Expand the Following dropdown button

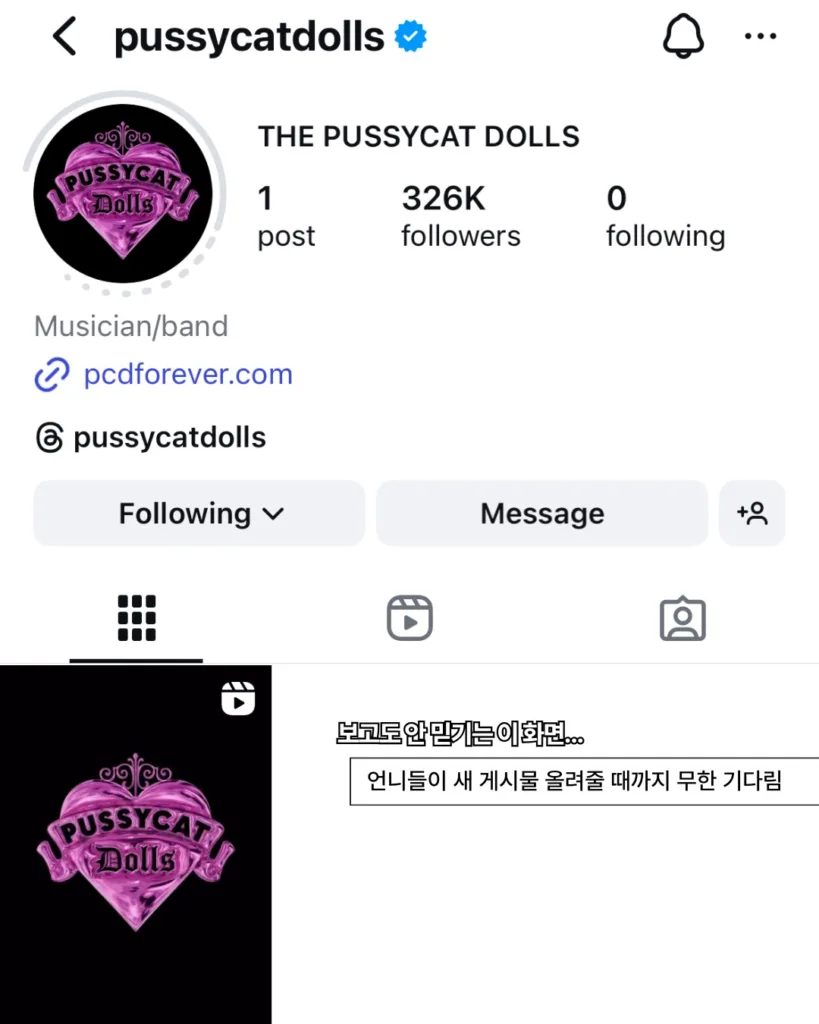[x=200, y=514]
